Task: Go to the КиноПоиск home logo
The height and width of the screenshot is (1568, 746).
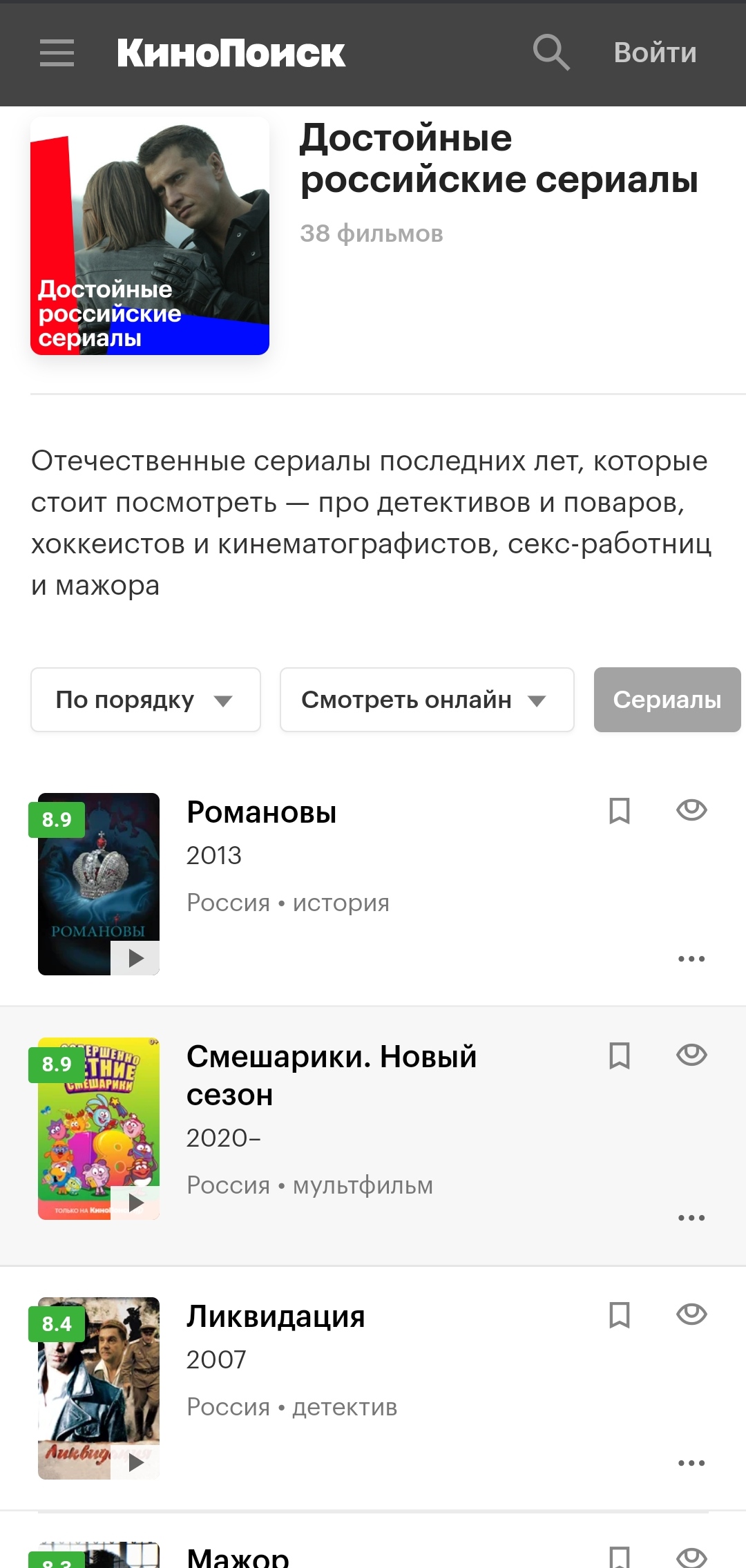Action: point(231,53)
